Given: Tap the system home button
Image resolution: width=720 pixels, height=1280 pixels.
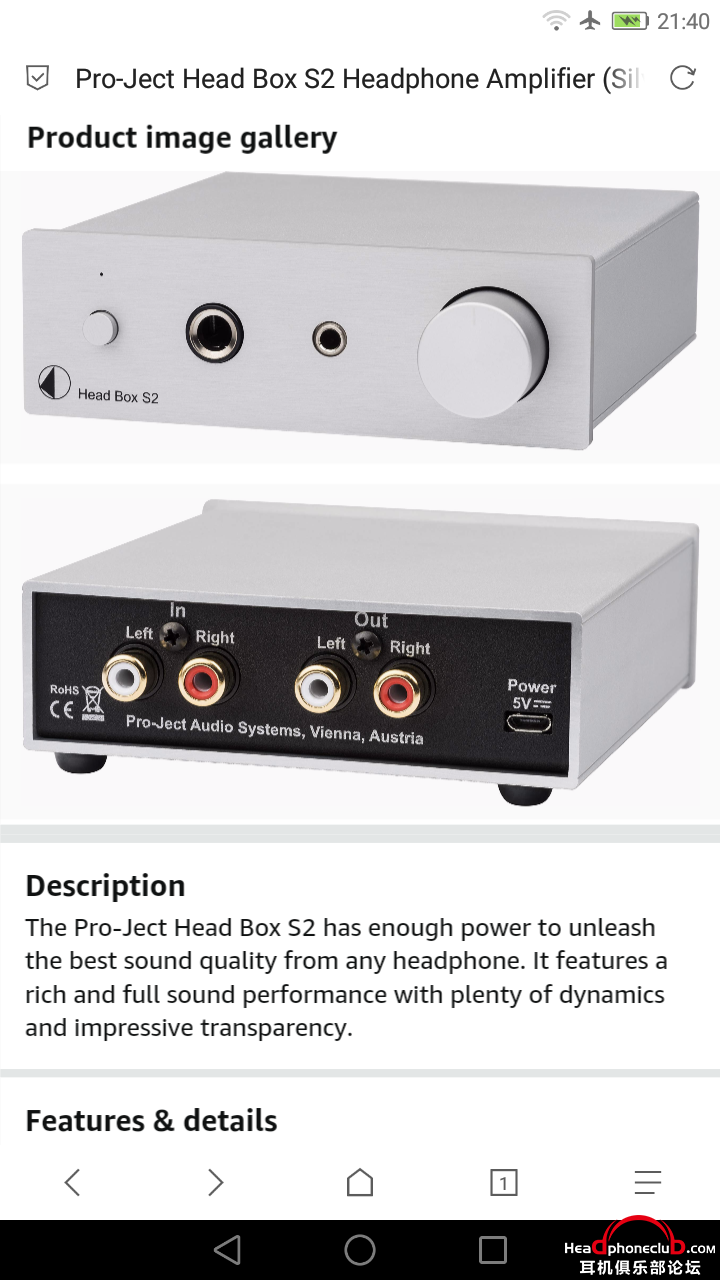Looking at the screenshot, I should tap(360, 1250).
